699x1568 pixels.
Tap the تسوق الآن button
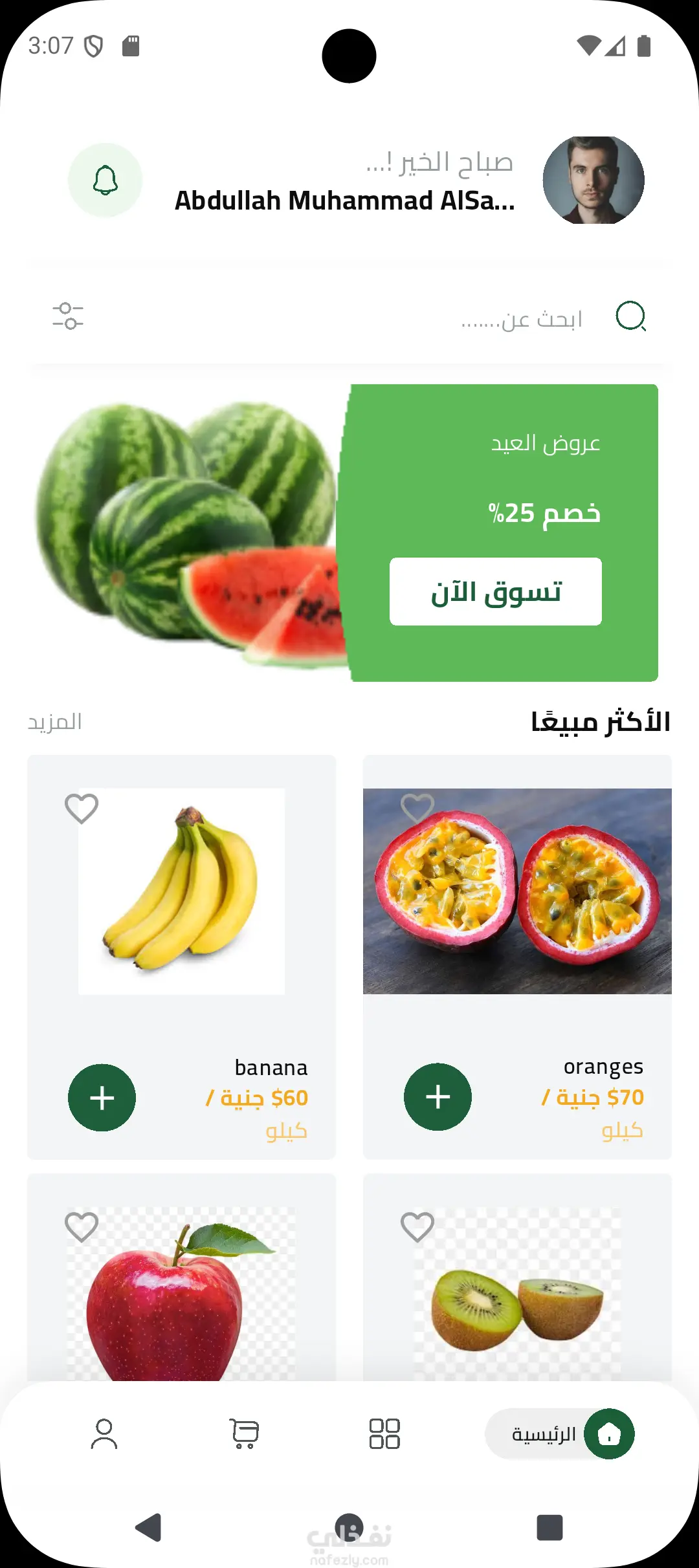pyautogui.click(x=495, y=591)
